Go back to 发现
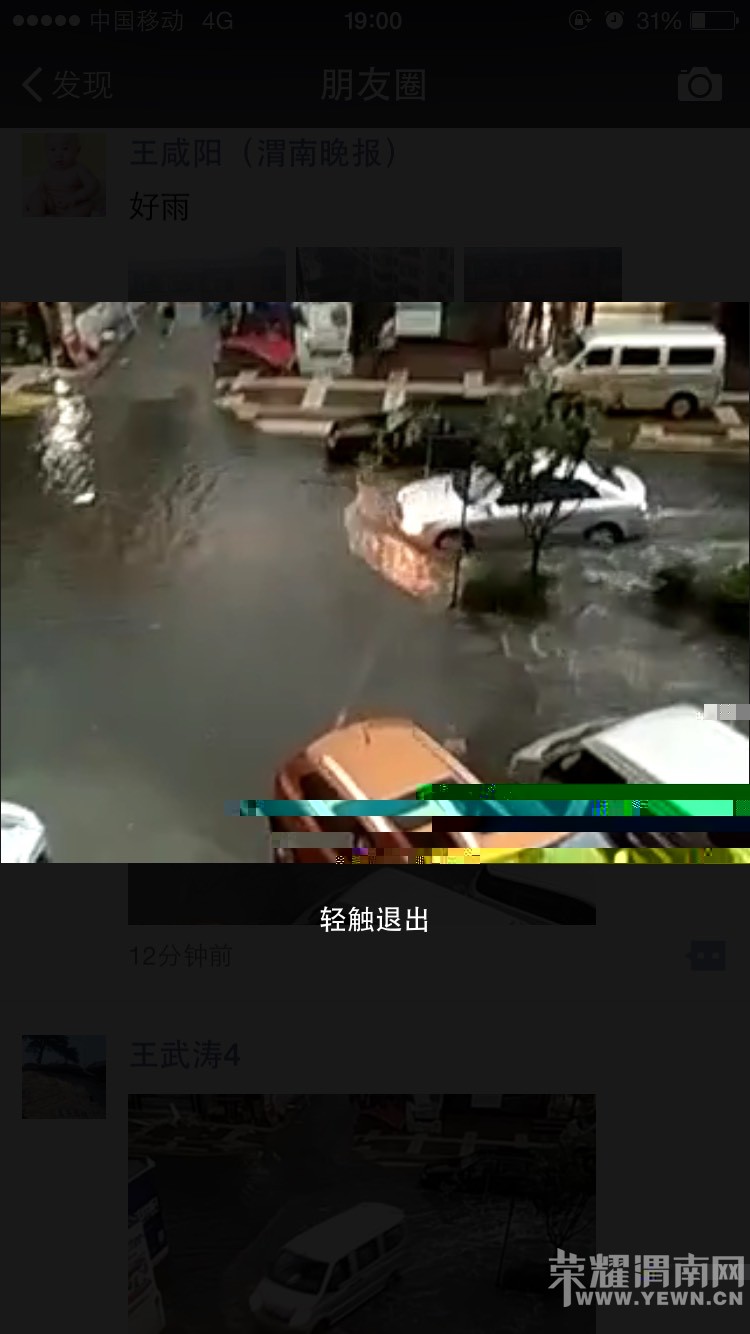 coord(66,85)
